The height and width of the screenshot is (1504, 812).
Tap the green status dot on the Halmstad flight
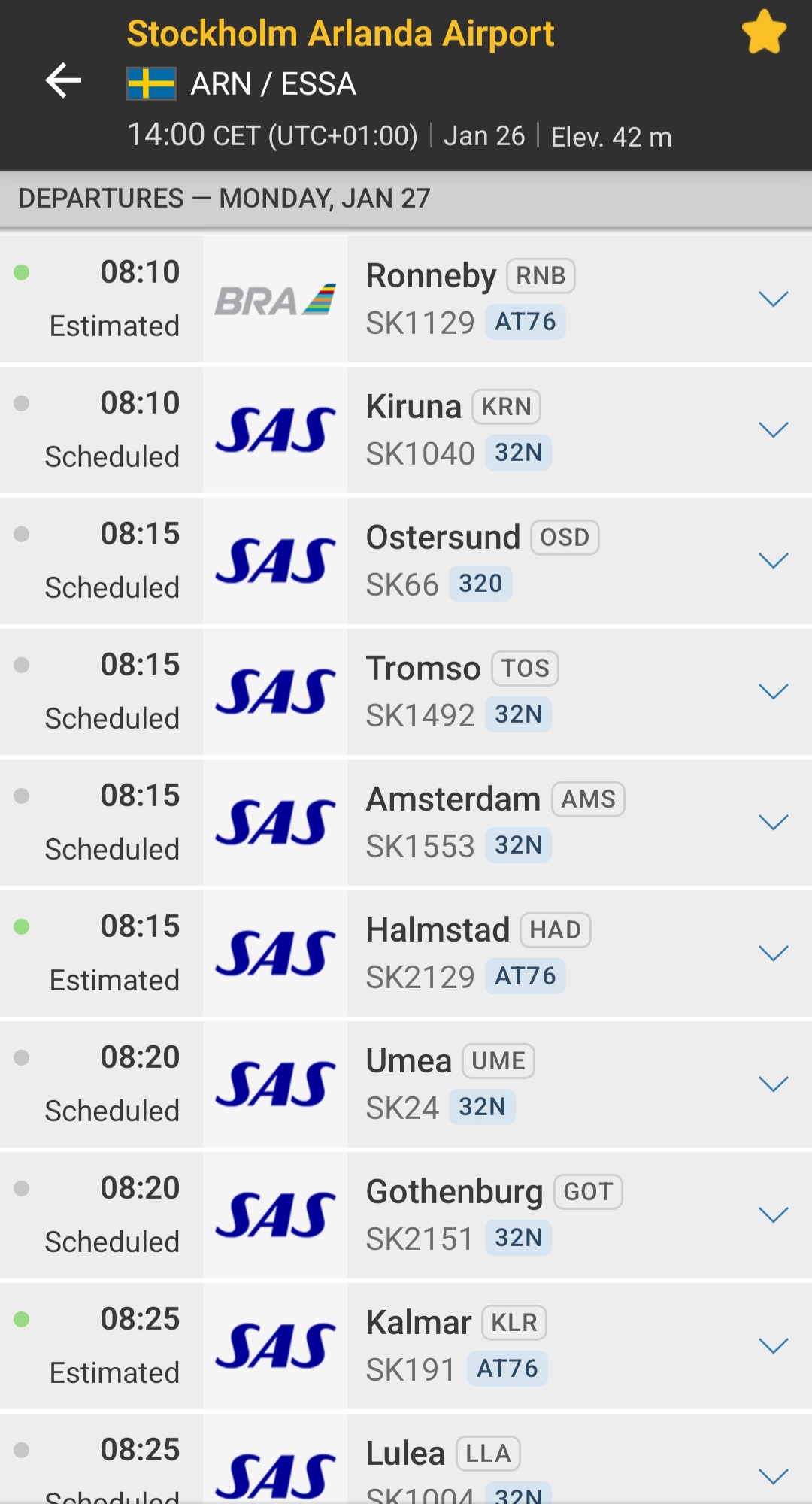[22, 926]
